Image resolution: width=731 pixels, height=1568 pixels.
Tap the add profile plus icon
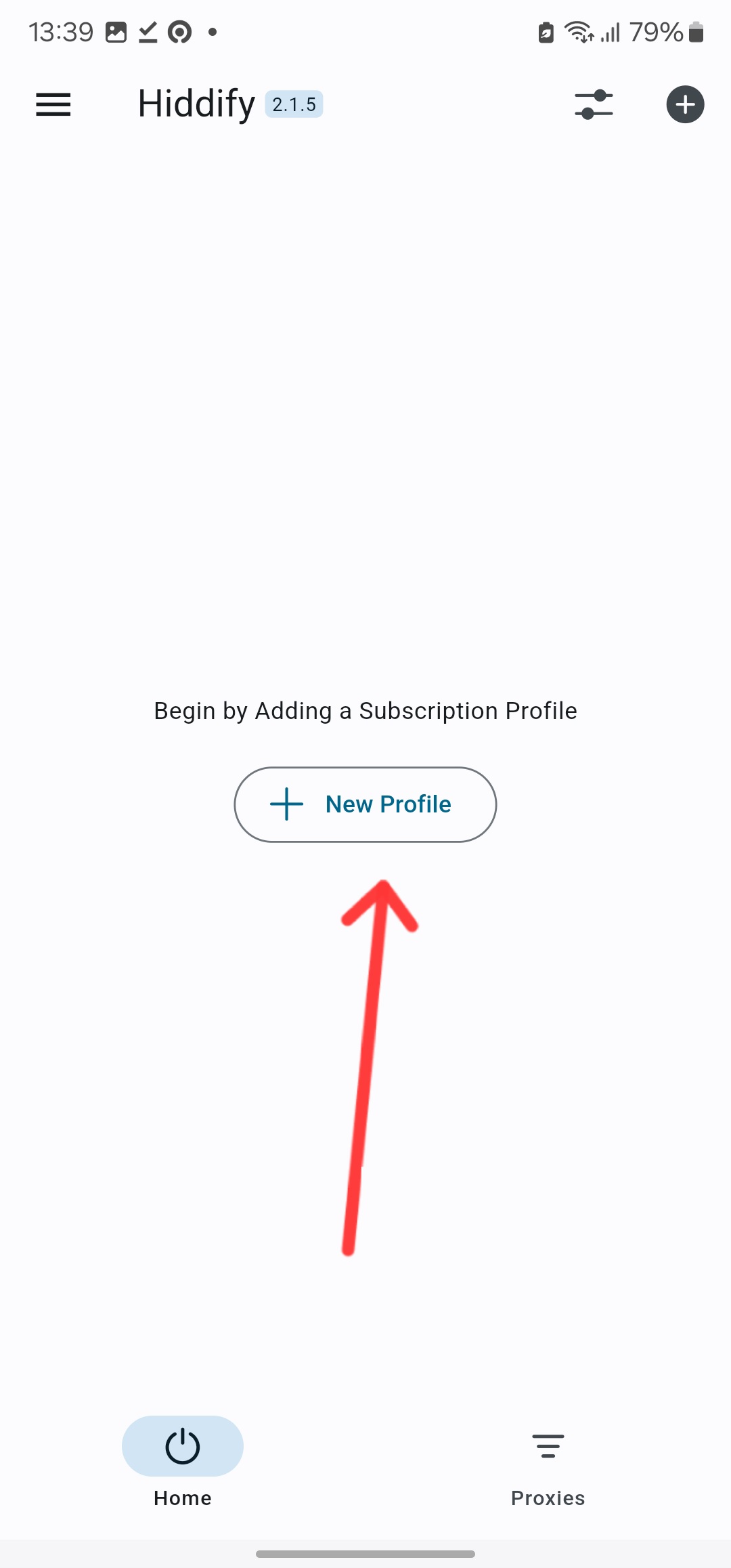tap(685, 105)
